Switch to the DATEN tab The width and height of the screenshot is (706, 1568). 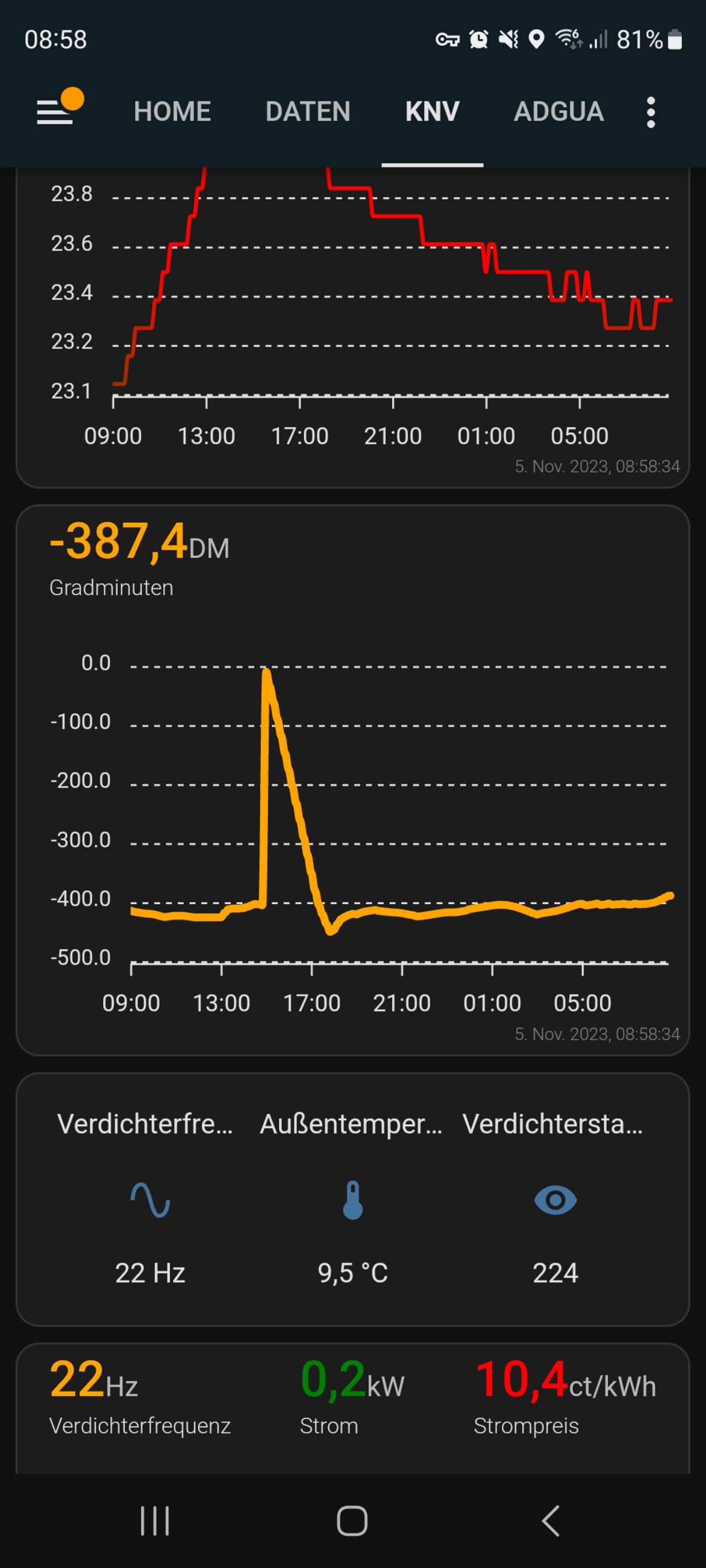pos(308,111)
